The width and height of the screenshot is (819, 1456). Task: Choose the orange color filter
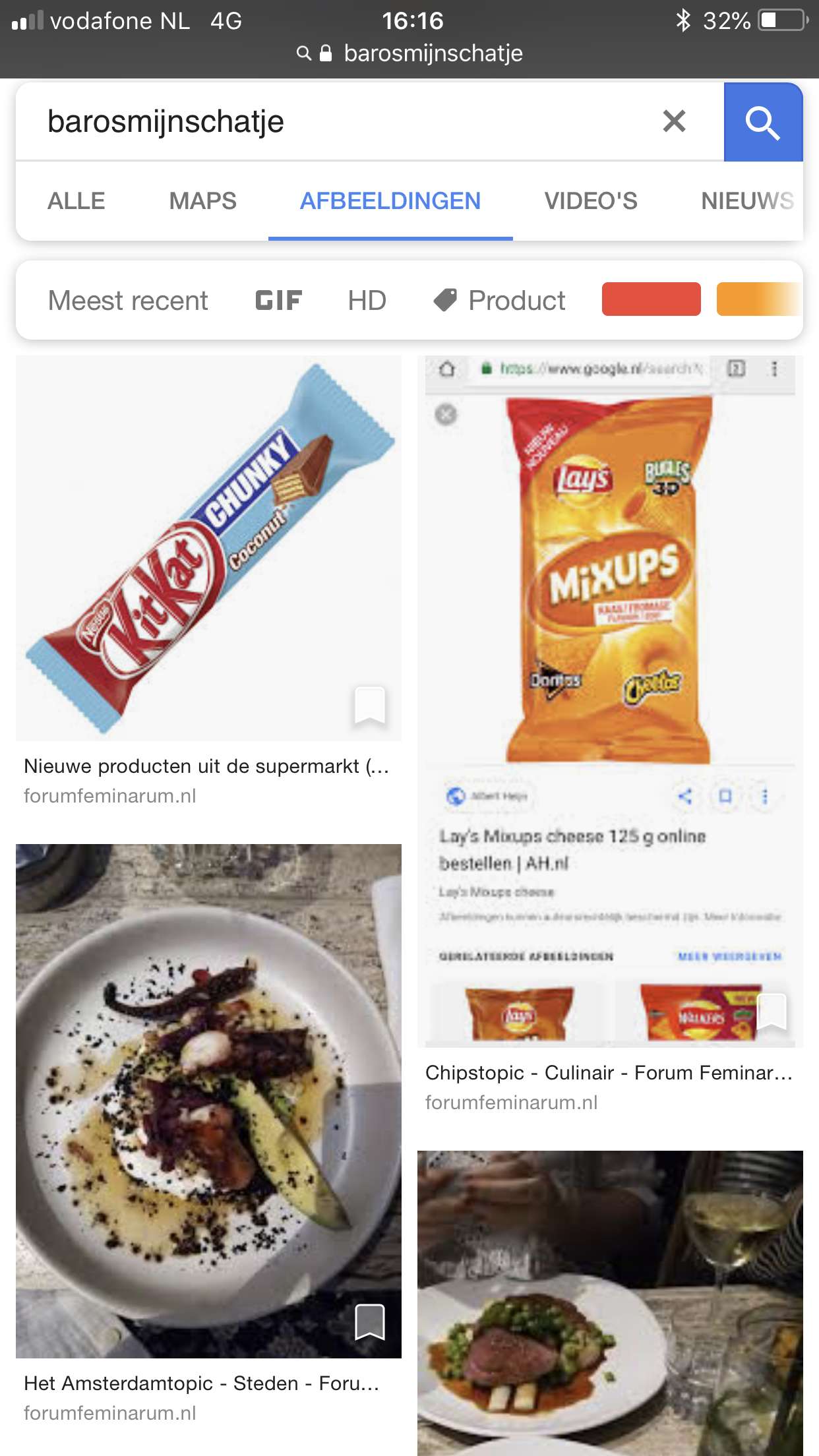click(x=759, y=299)
